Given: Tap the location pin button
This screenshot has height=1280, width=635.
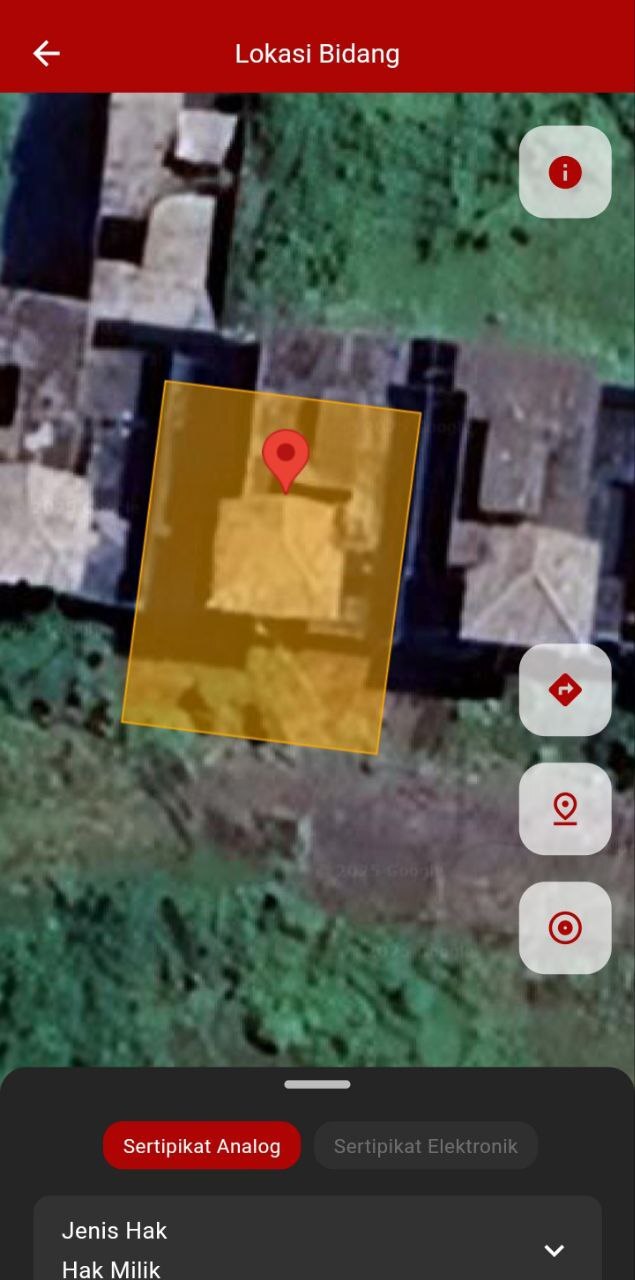Looking at the screenshot, I should tap(565, 808).
